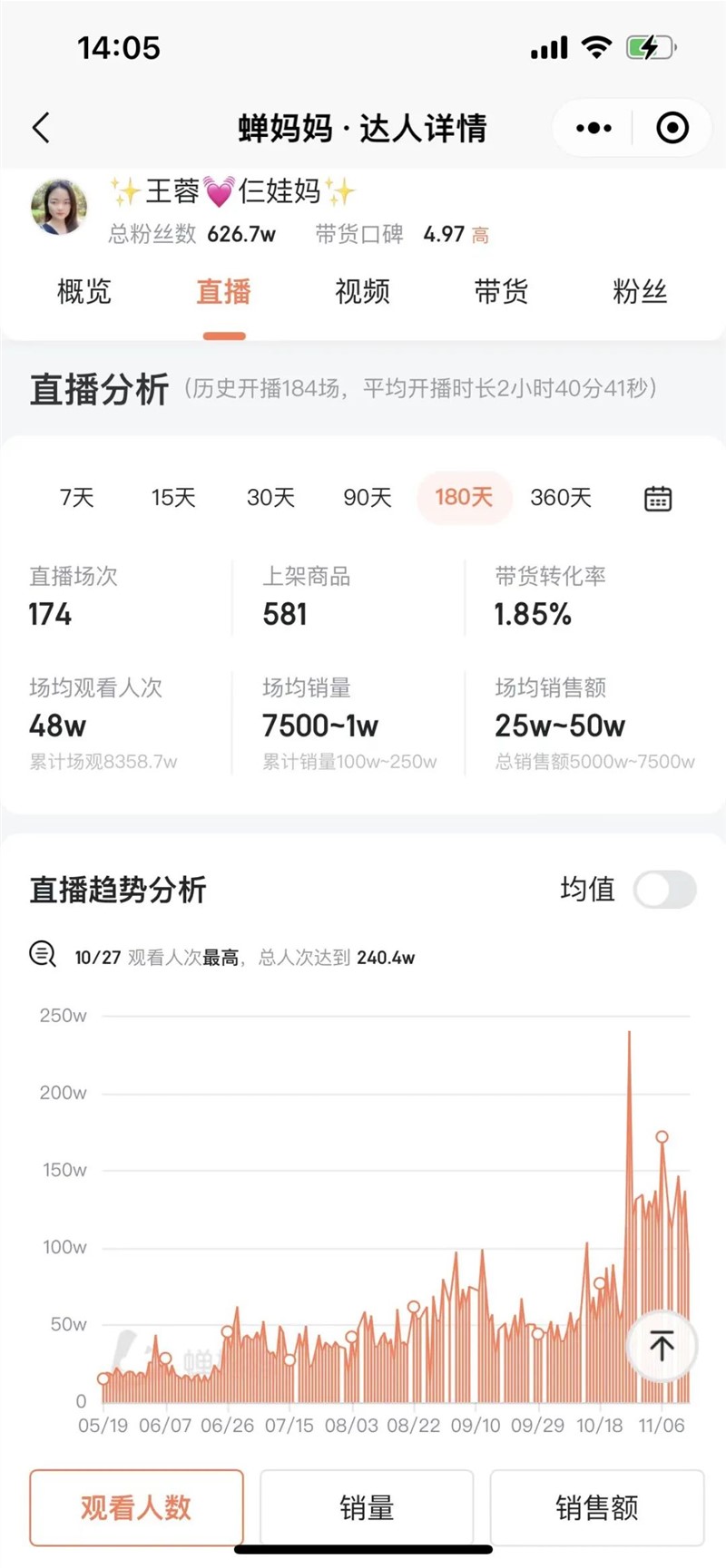Show the 销量 trend chart
726x1568 pixels.
click(367, 1507)
